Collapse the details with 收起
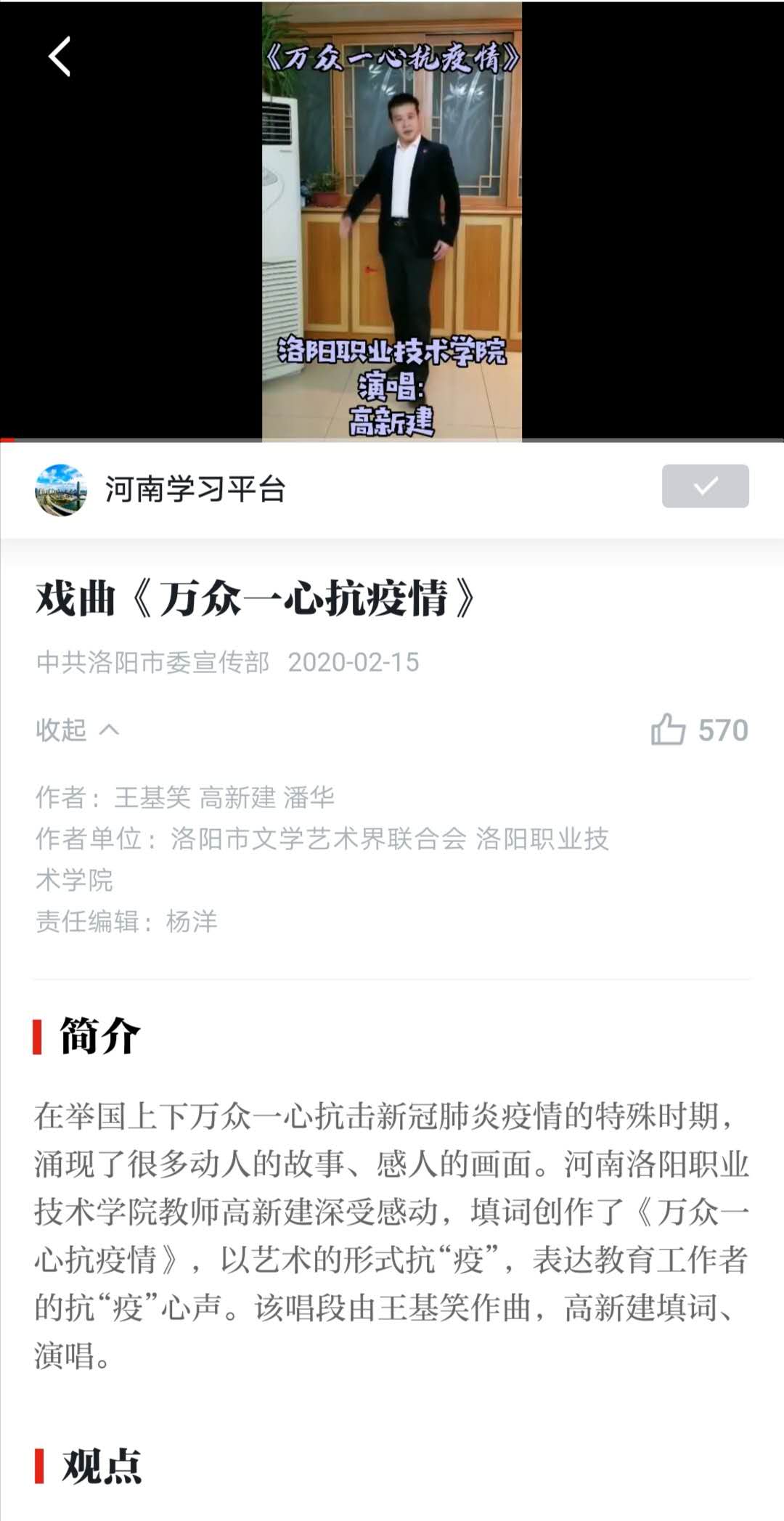Viewport: 784px width, 1521px height. [x=77, y=730]
